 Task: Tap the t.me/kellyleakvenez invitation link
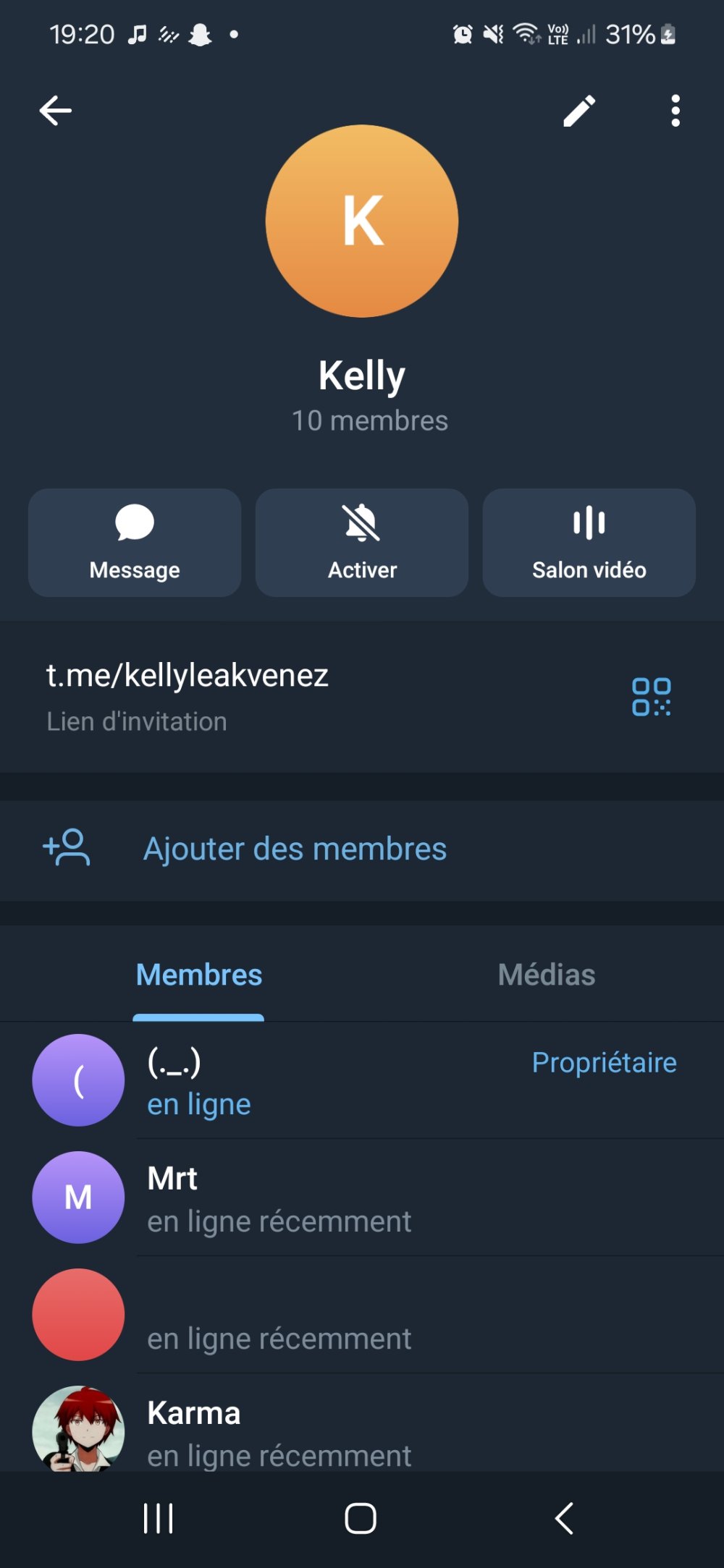(x=188, y=676)
